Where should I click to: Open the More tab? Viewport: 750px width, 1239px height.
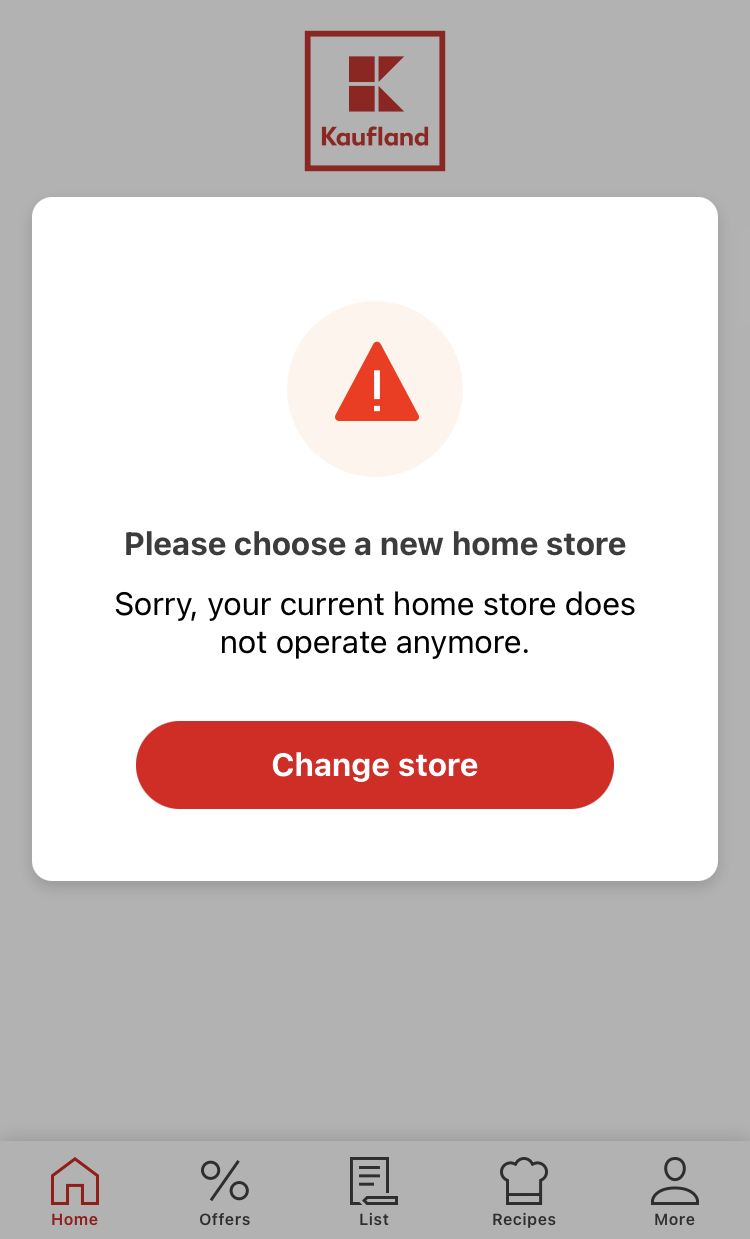coord(675,1192)
